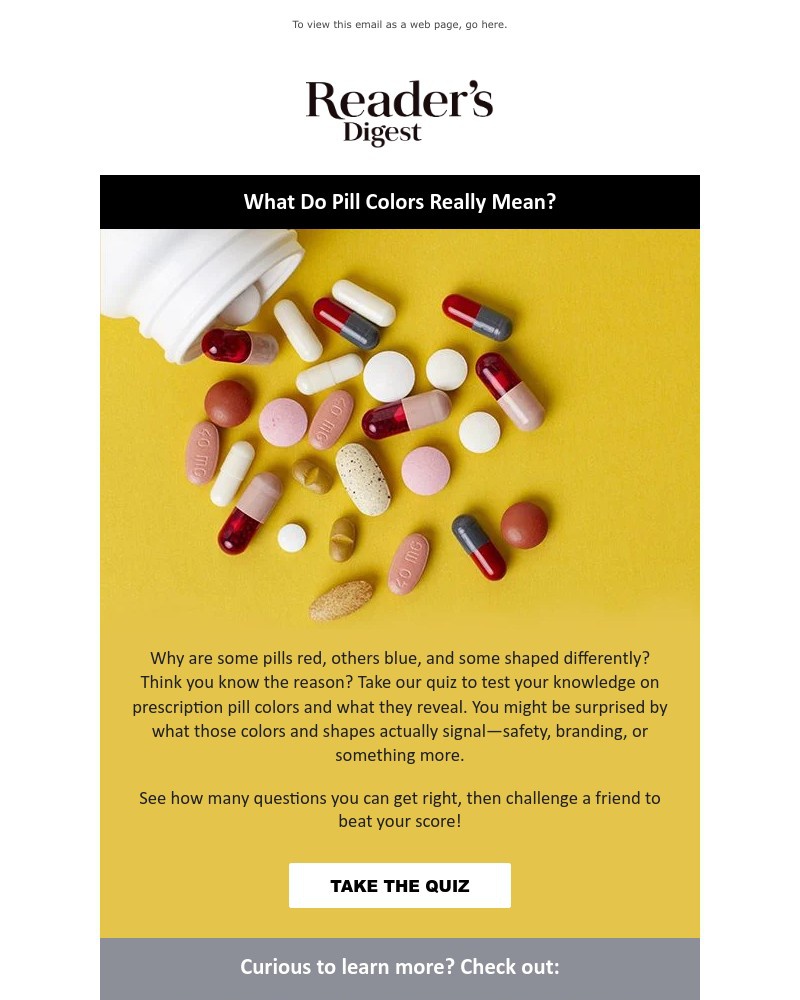800x1000 pixels.
Task: Click the Curious to learn more banner
Action: 400,967
